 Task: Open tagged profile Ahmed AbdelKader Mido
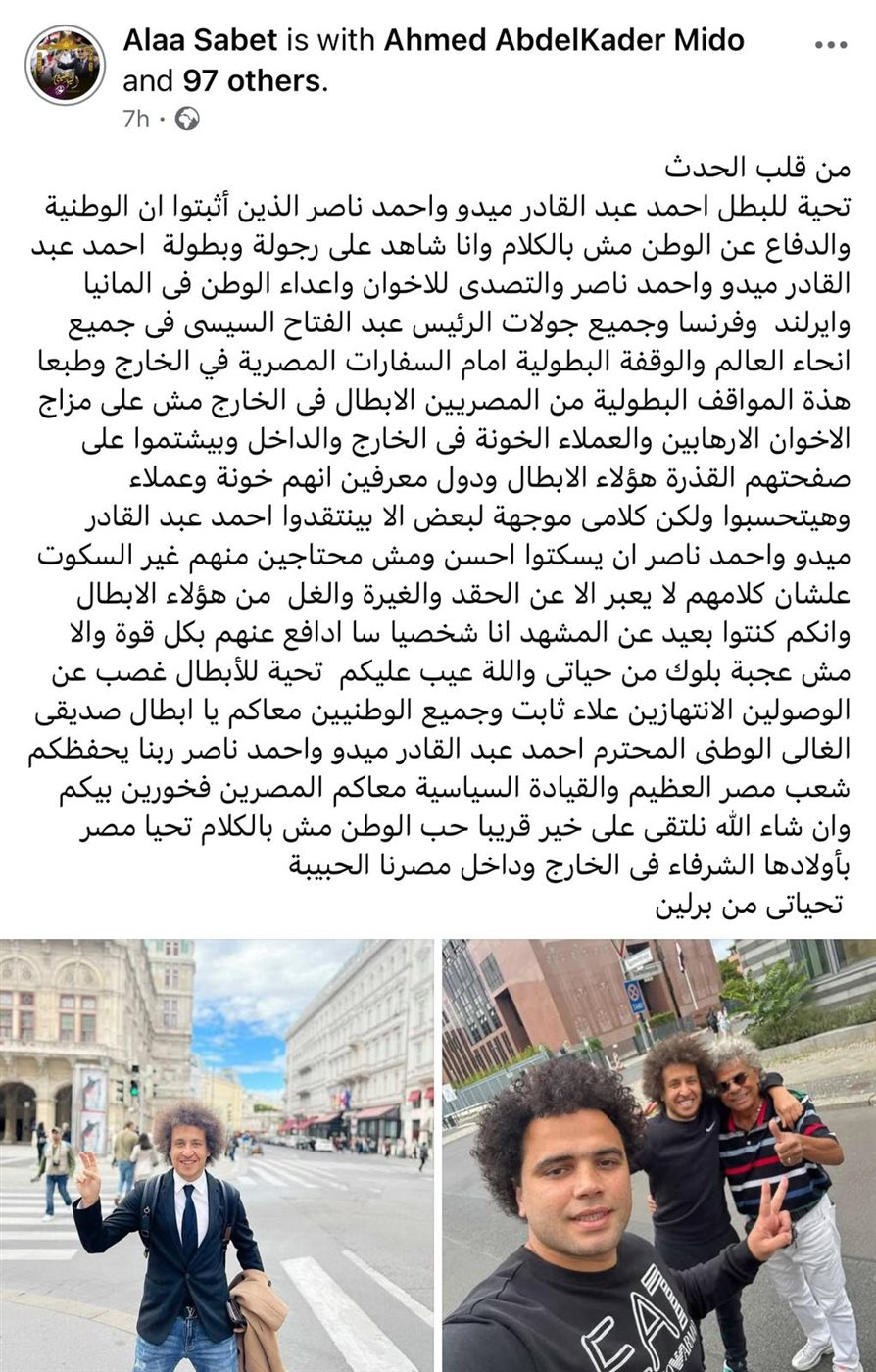pyautogui.click(x=563, y=40)
